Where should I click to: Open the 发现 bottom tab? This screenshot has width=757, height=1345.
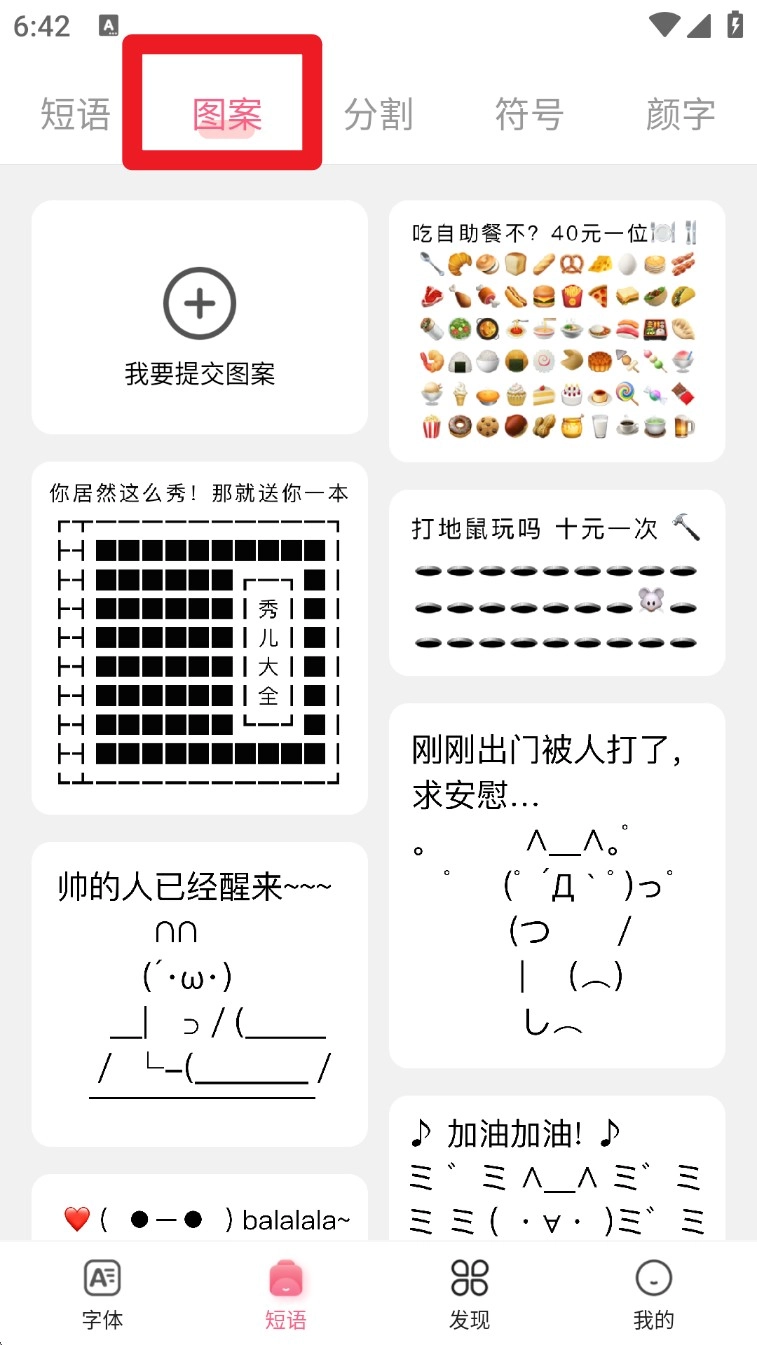tap(469, 1295)
